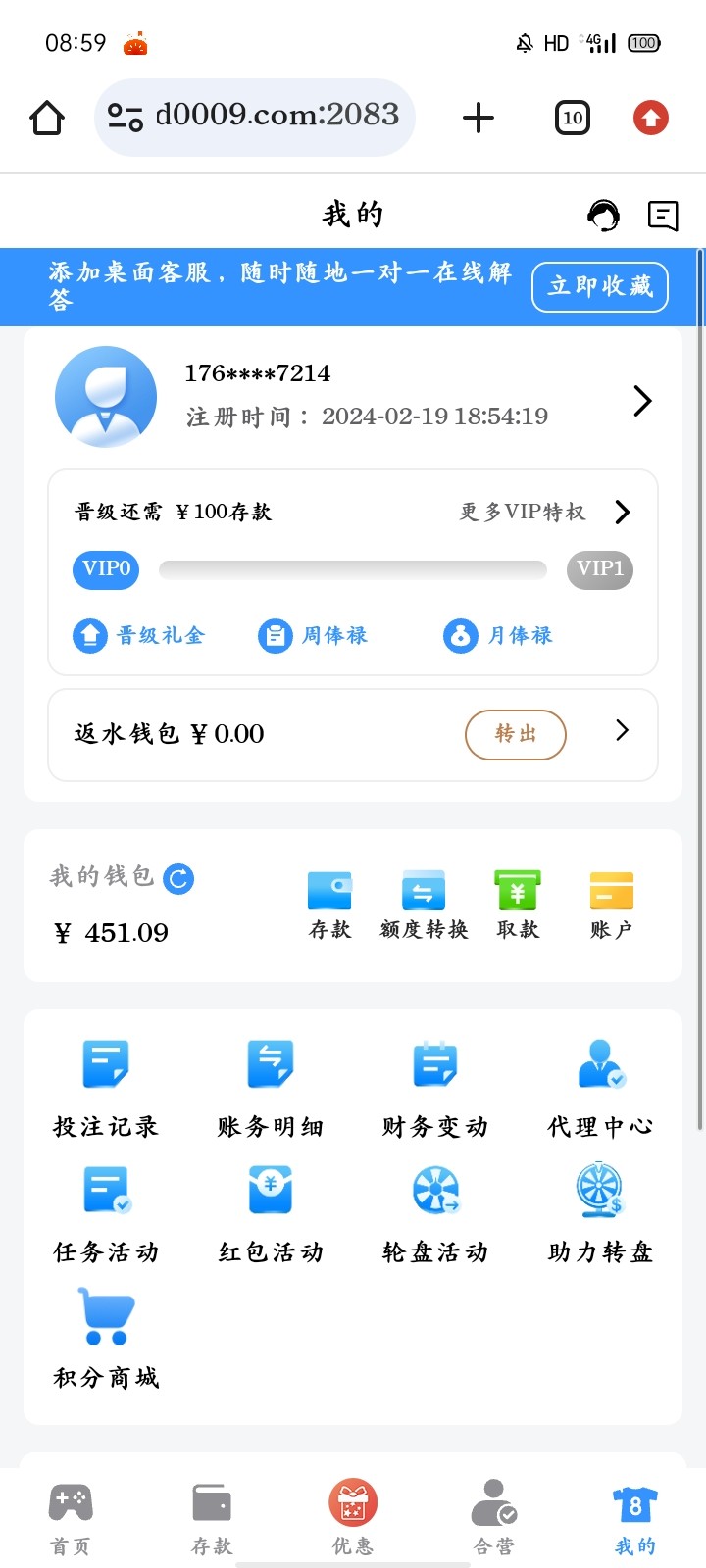Open 更多VIP特权 details
The width and height of the screenshot is (706, 1568).
(545, 512)
